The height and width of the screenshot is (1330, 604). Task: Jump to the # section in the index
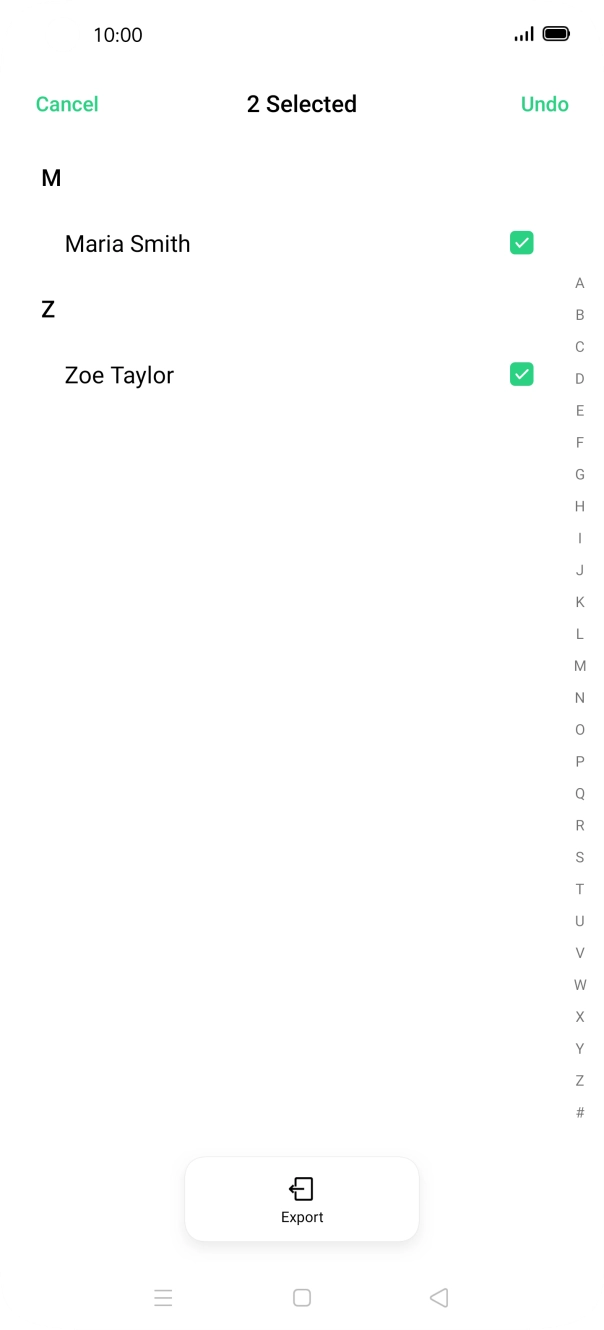580,1113
